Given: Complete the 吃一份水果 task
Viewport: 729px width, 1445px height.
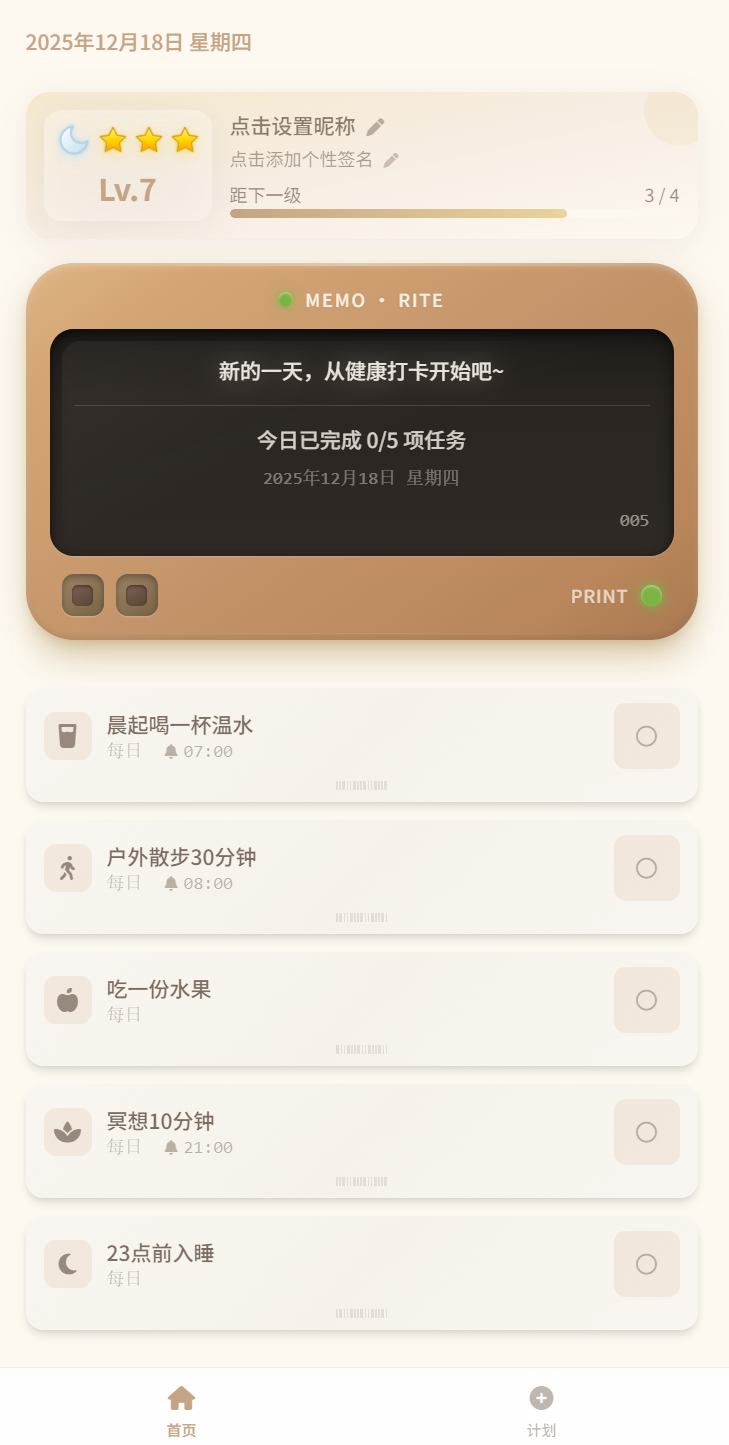Looking at the screenshot, I should click(646, 1000).
